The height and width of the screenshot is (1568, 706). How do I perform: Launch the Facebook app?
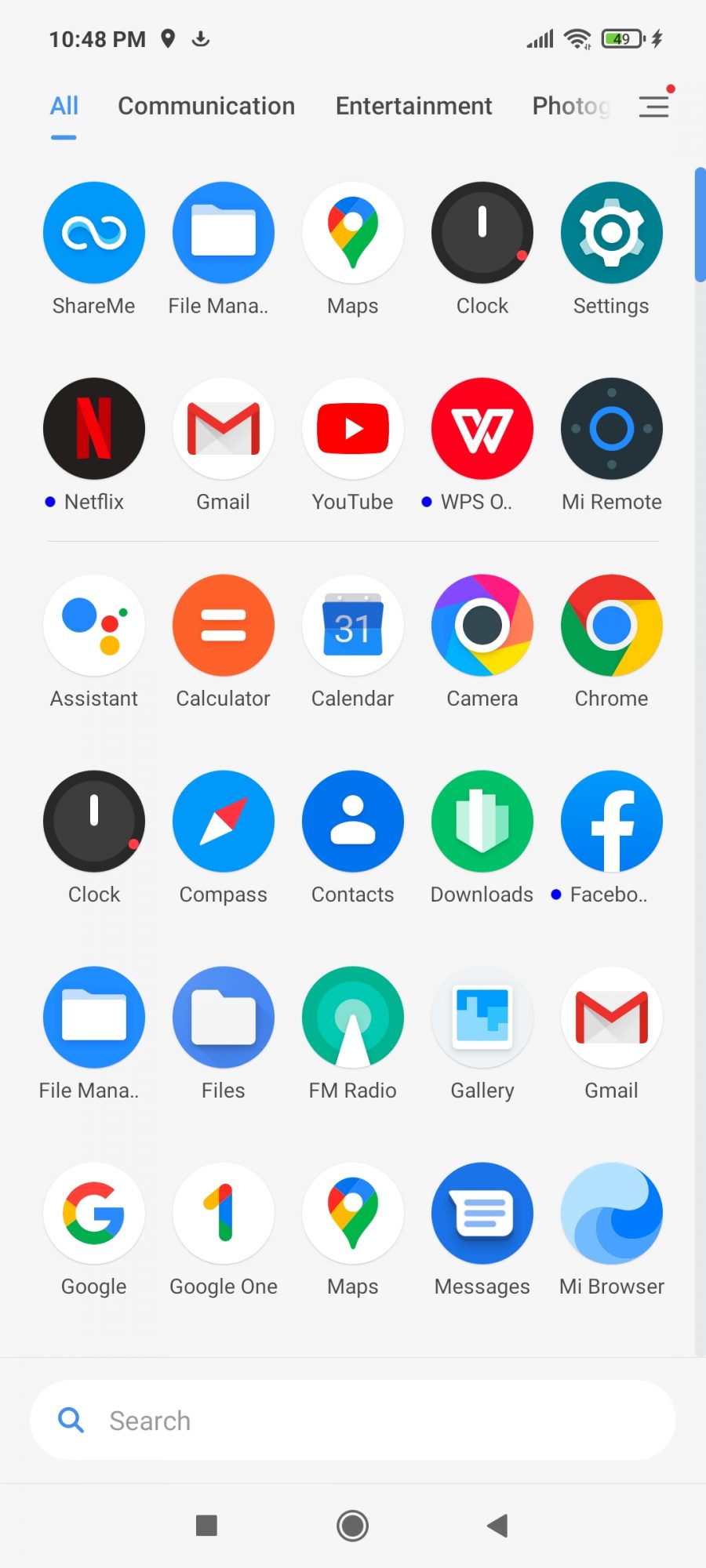pos(611,822)
